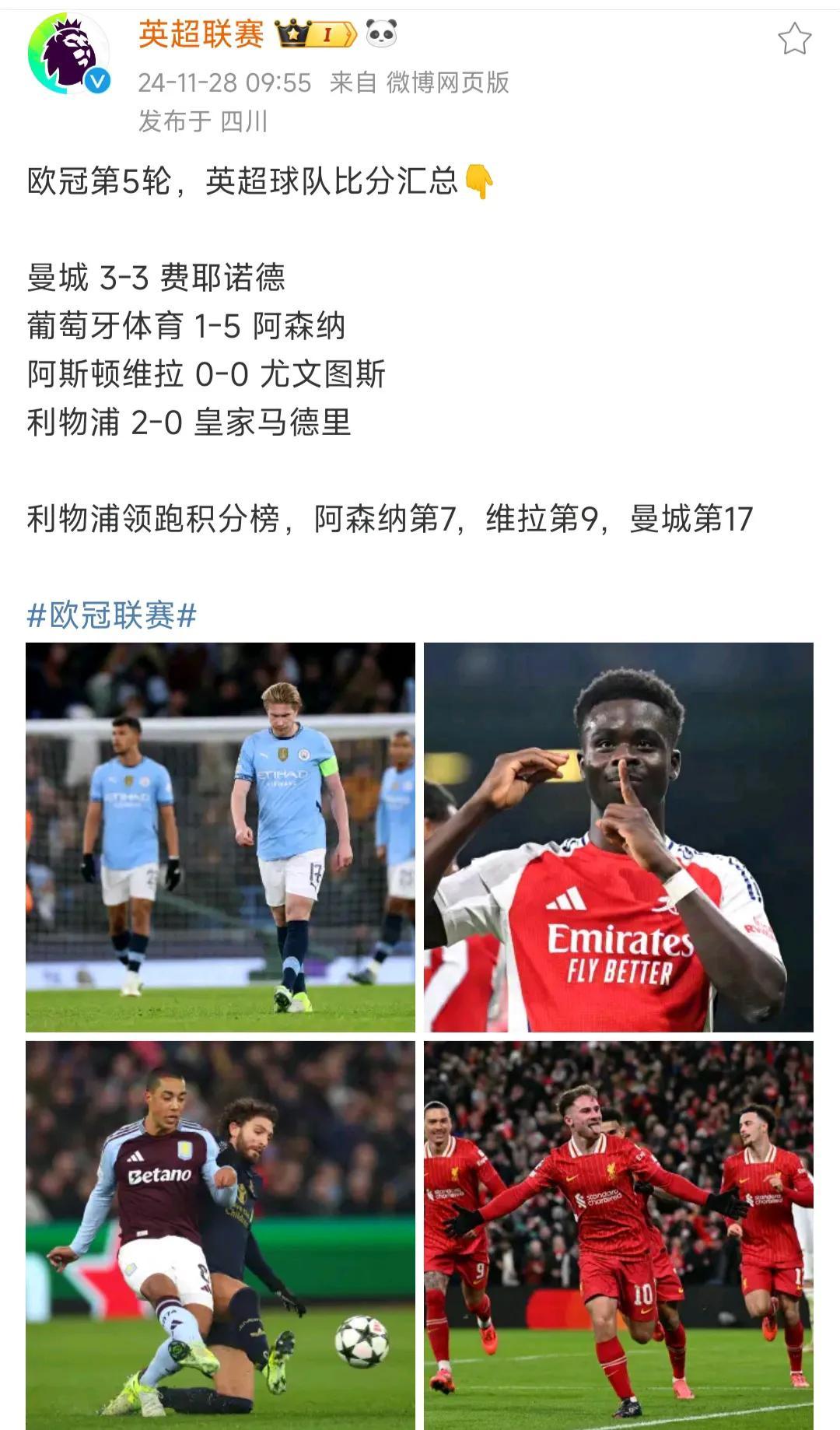Screen dimensions: 840x1430
Task: Enlarge the Aston Villa tackle photo
Action: pyautogui.click(x=220, y=1235)
